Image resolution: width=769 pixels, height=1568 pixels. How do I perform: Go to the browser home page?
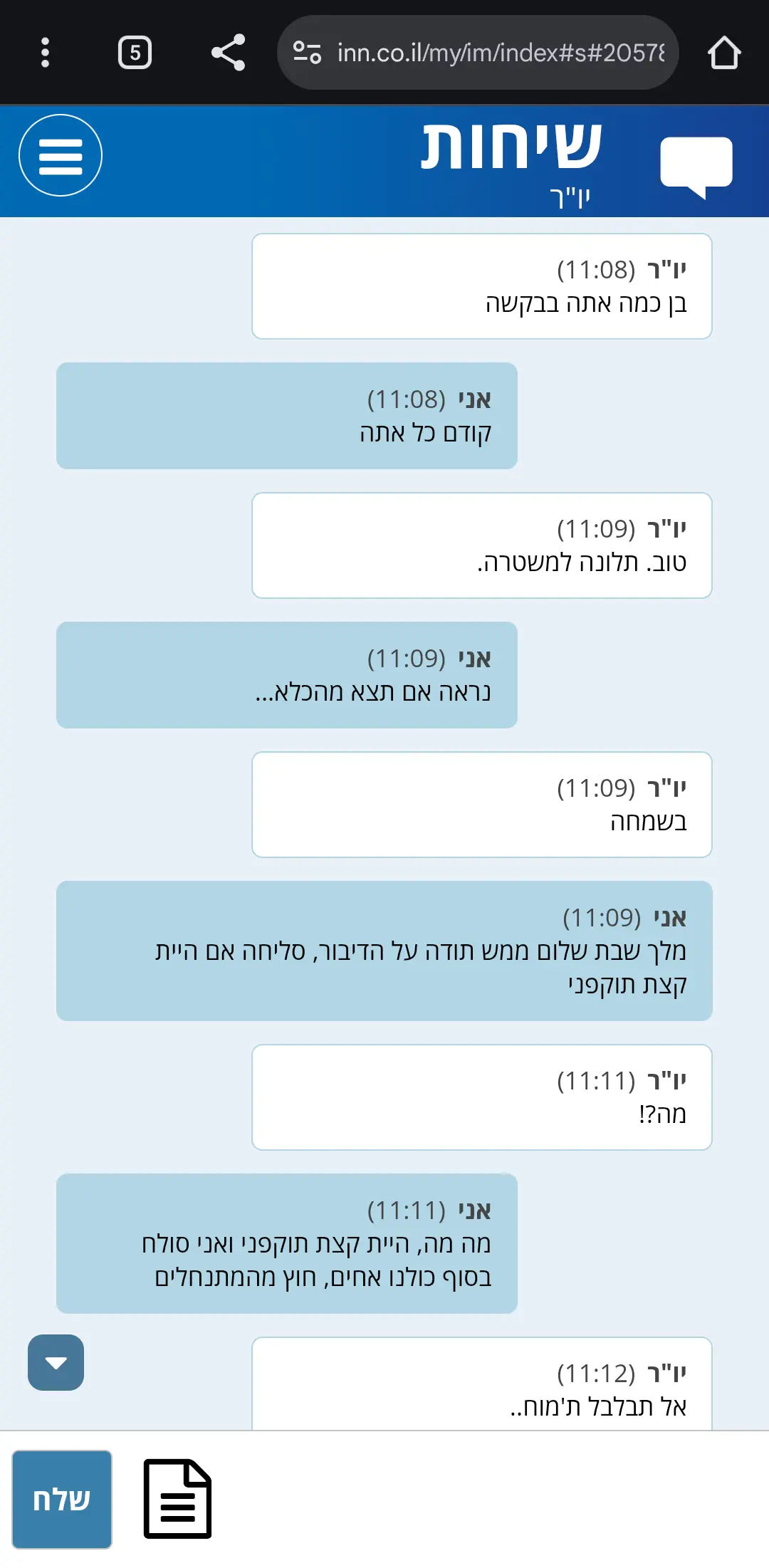point(724,53)
